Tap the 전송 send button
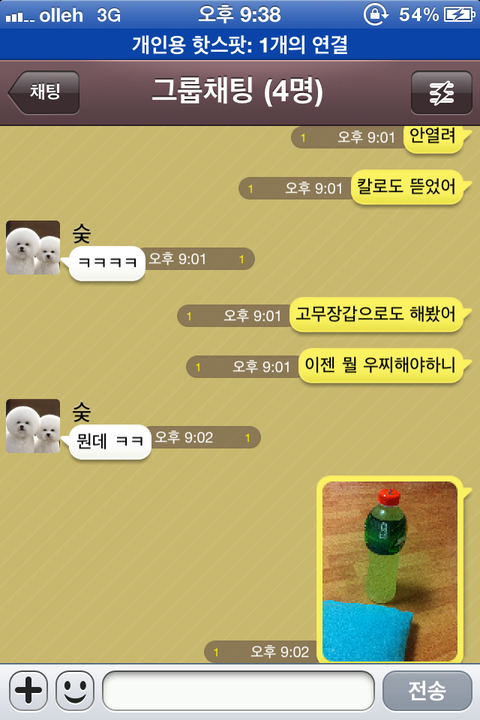480x720 pixels. (x=427, y=690)
